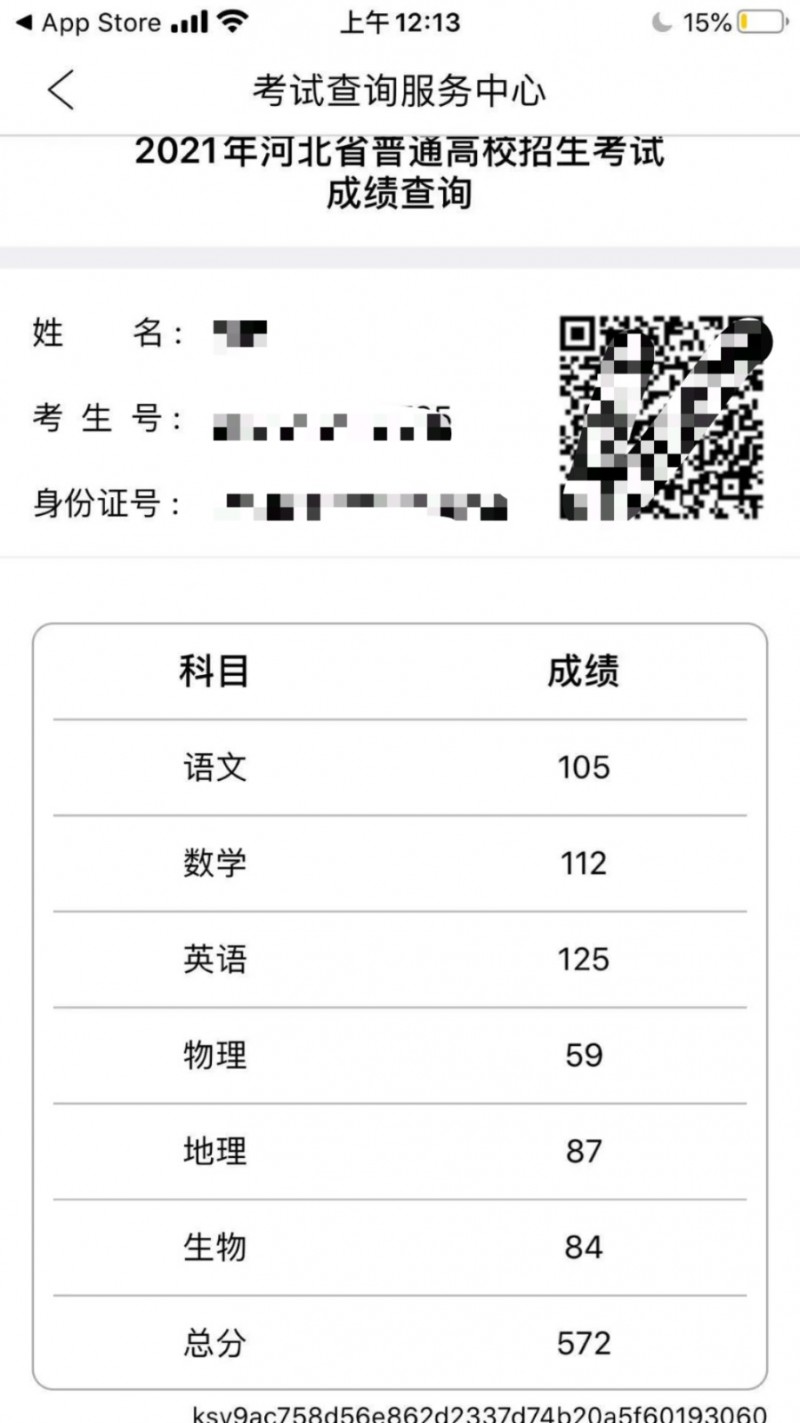Image resolution: width=800 pixels, height=1423 pixels.
Task: Return to App Store via status bar
Action: coord(87,23)
